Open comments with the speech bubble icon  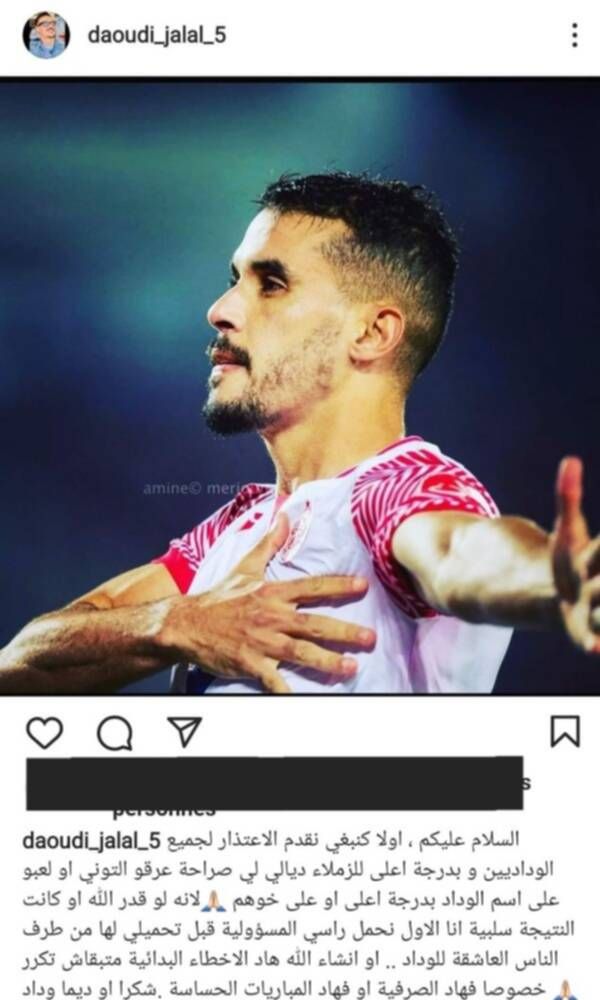pos(114,734)
